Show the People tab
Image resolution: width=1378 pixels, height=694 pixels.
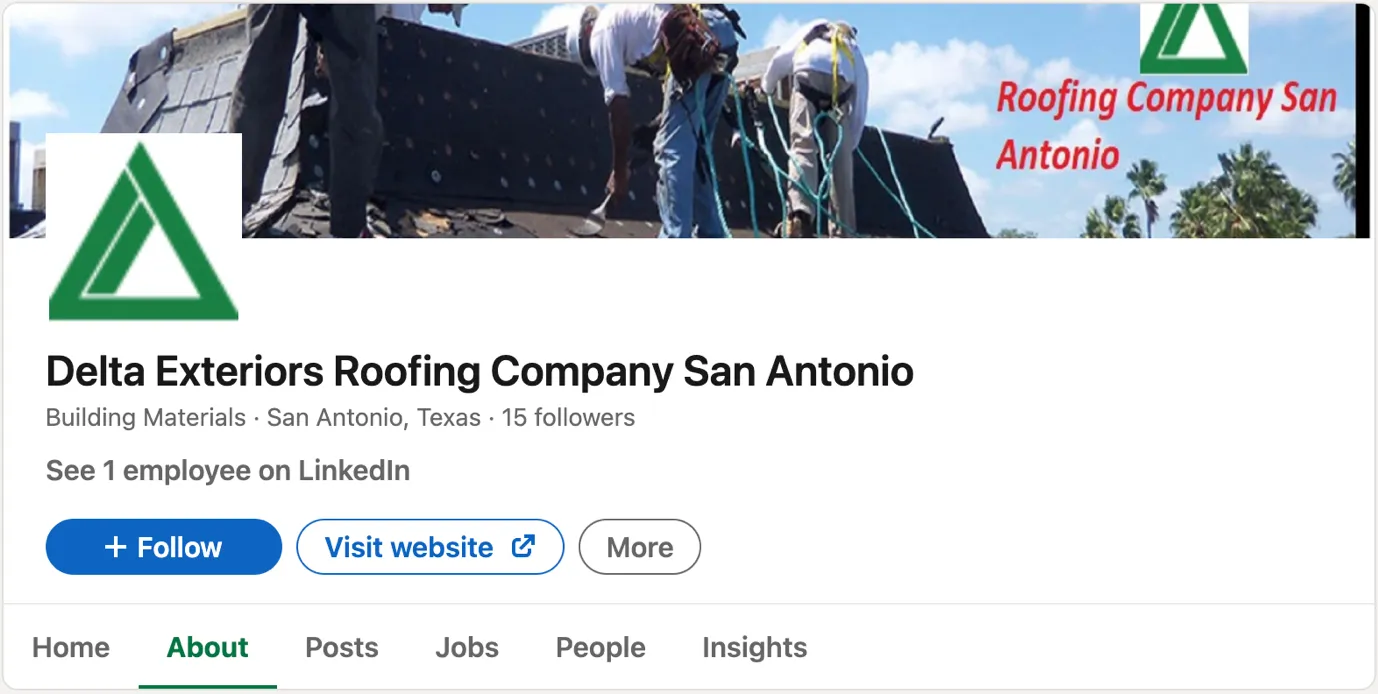[x=601, y=648]
